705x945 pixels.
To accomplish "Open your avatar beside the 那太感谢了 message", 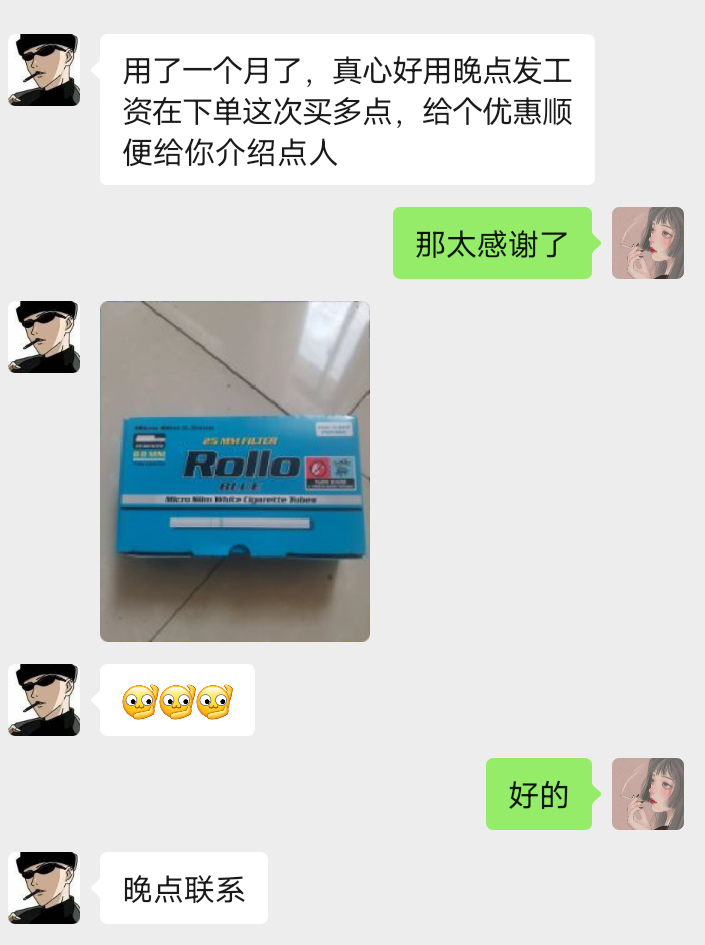I will tap(648, 243).
